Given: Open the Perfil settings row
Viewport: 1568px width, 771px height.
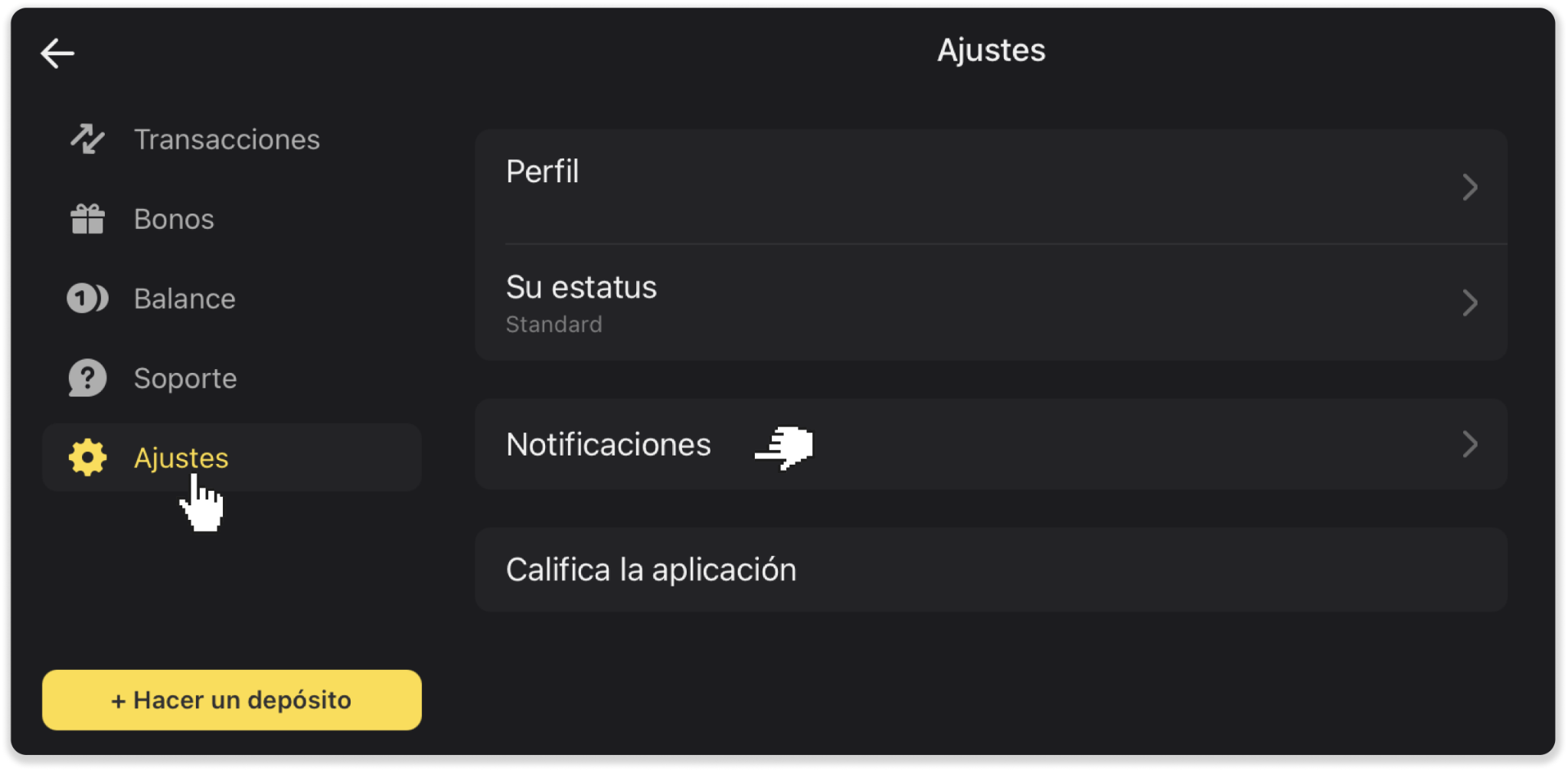Looking at the screenshot, I should (991, 187).
